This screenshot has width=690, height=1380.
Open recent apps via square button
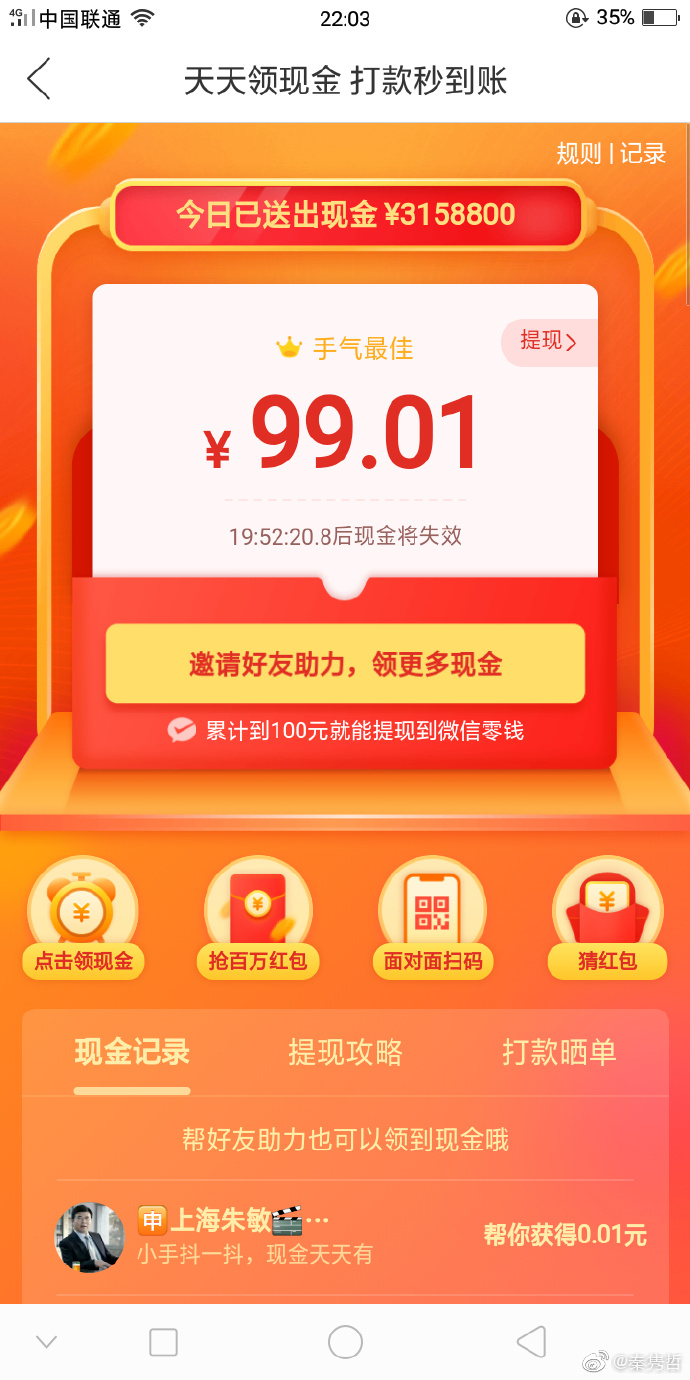click(x=163, y=1342)
